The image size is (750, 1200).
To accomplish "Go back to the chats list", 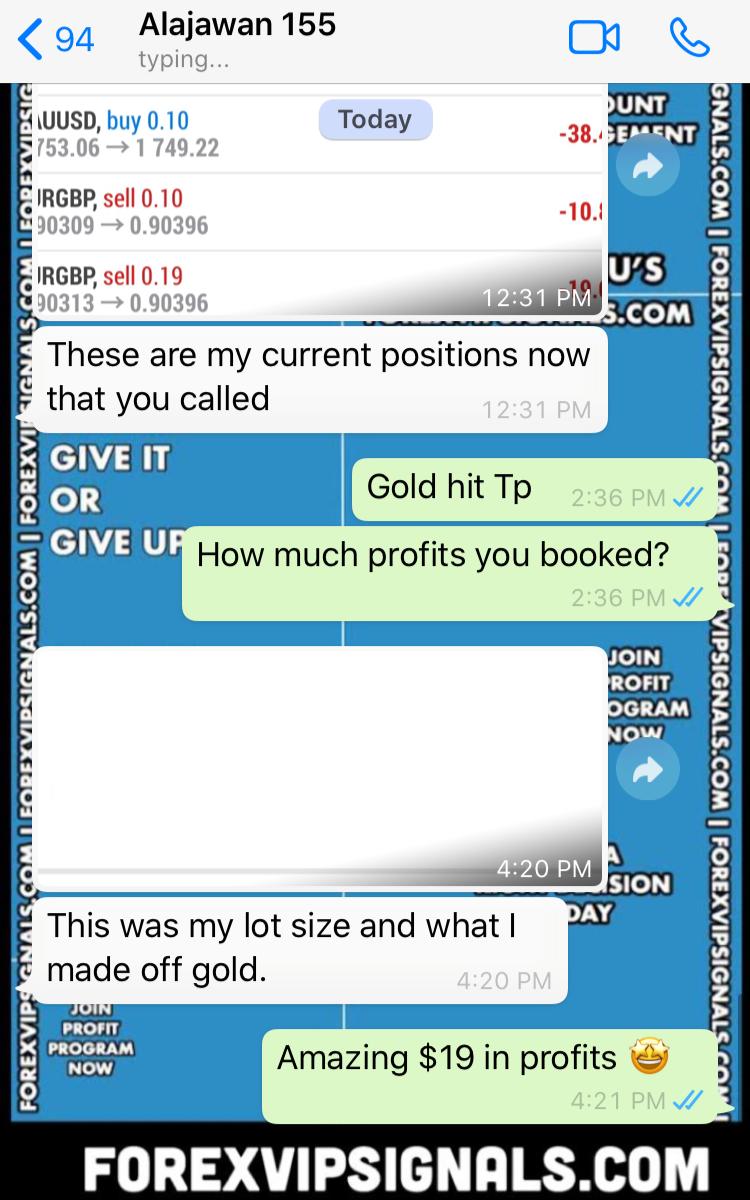I will pyautogui.click(x=56, y=39).
